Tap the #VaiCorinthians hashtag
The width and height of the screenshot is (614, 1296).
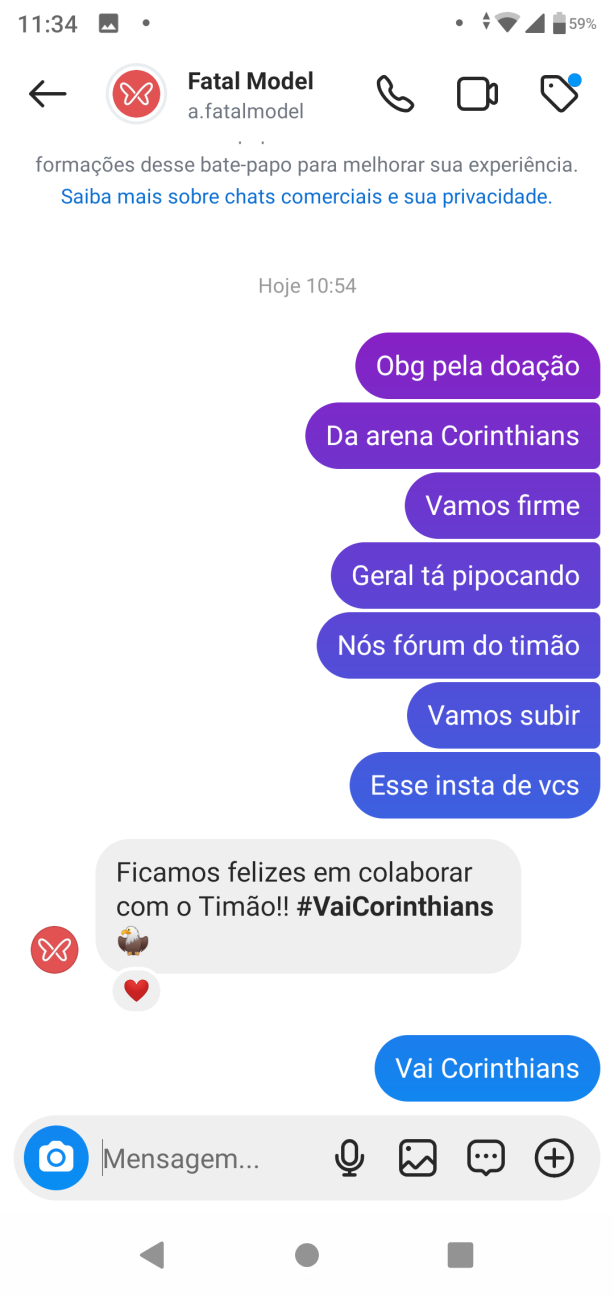[x=395, y=906]
